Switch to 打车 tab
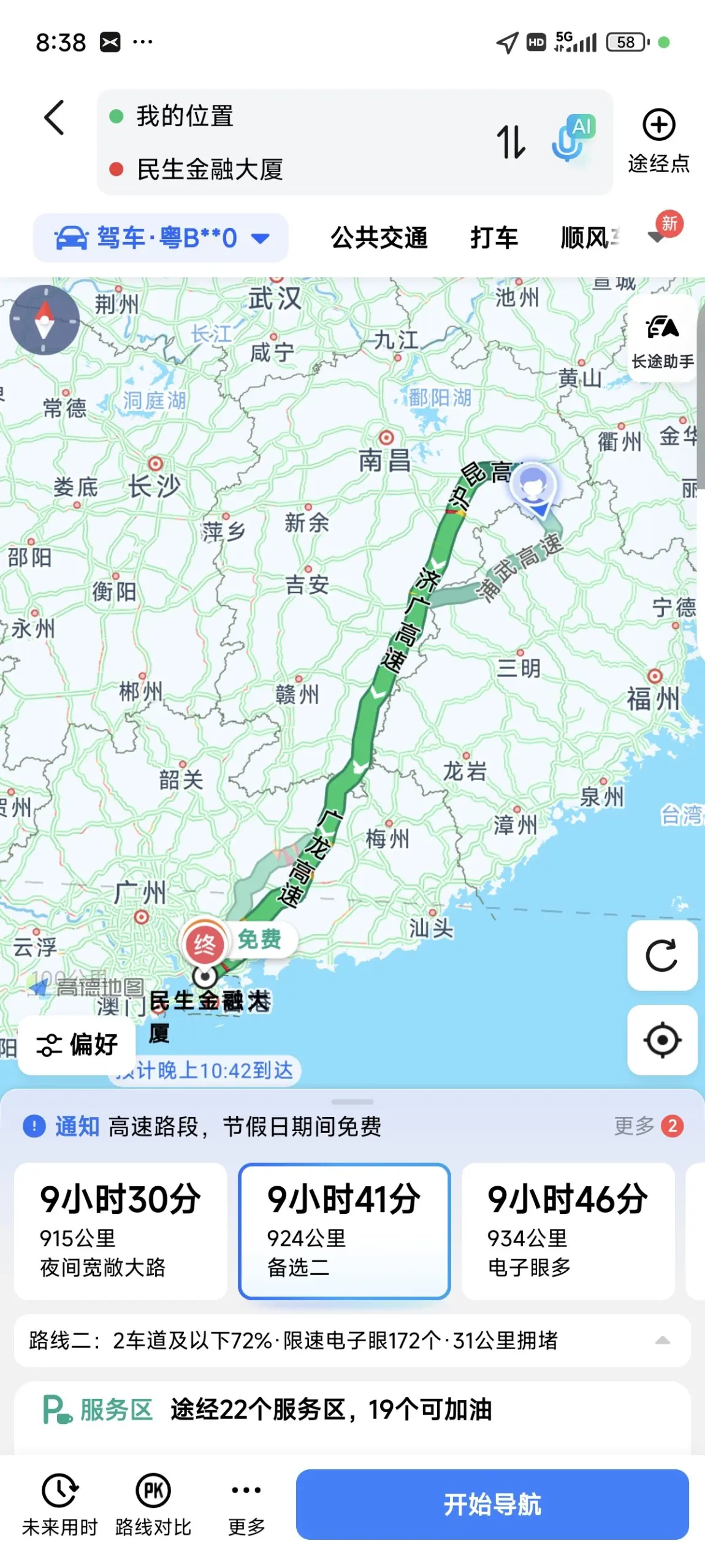 tap(494, 238)
